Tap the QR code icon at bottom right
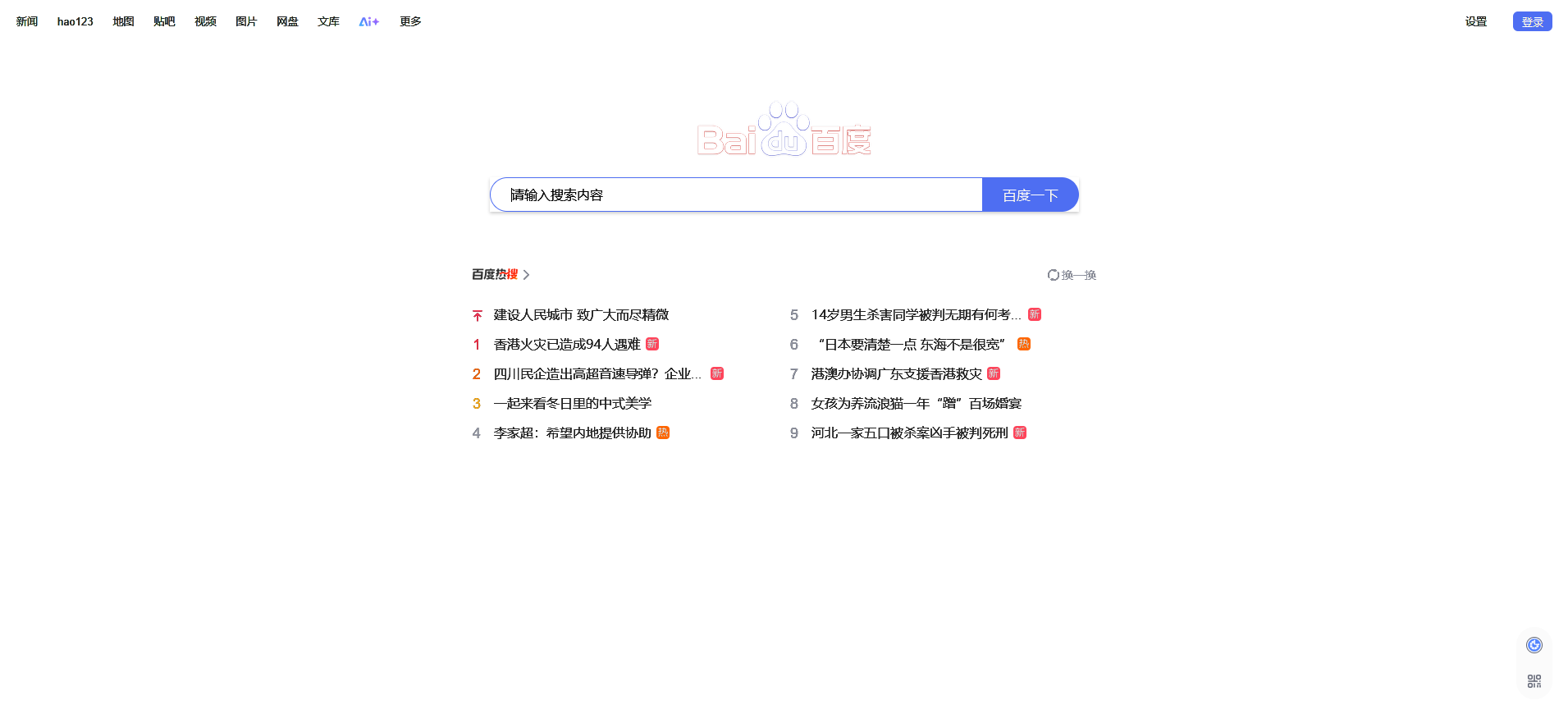This screenshot has width=1568, height=728. coord(1534,681)
